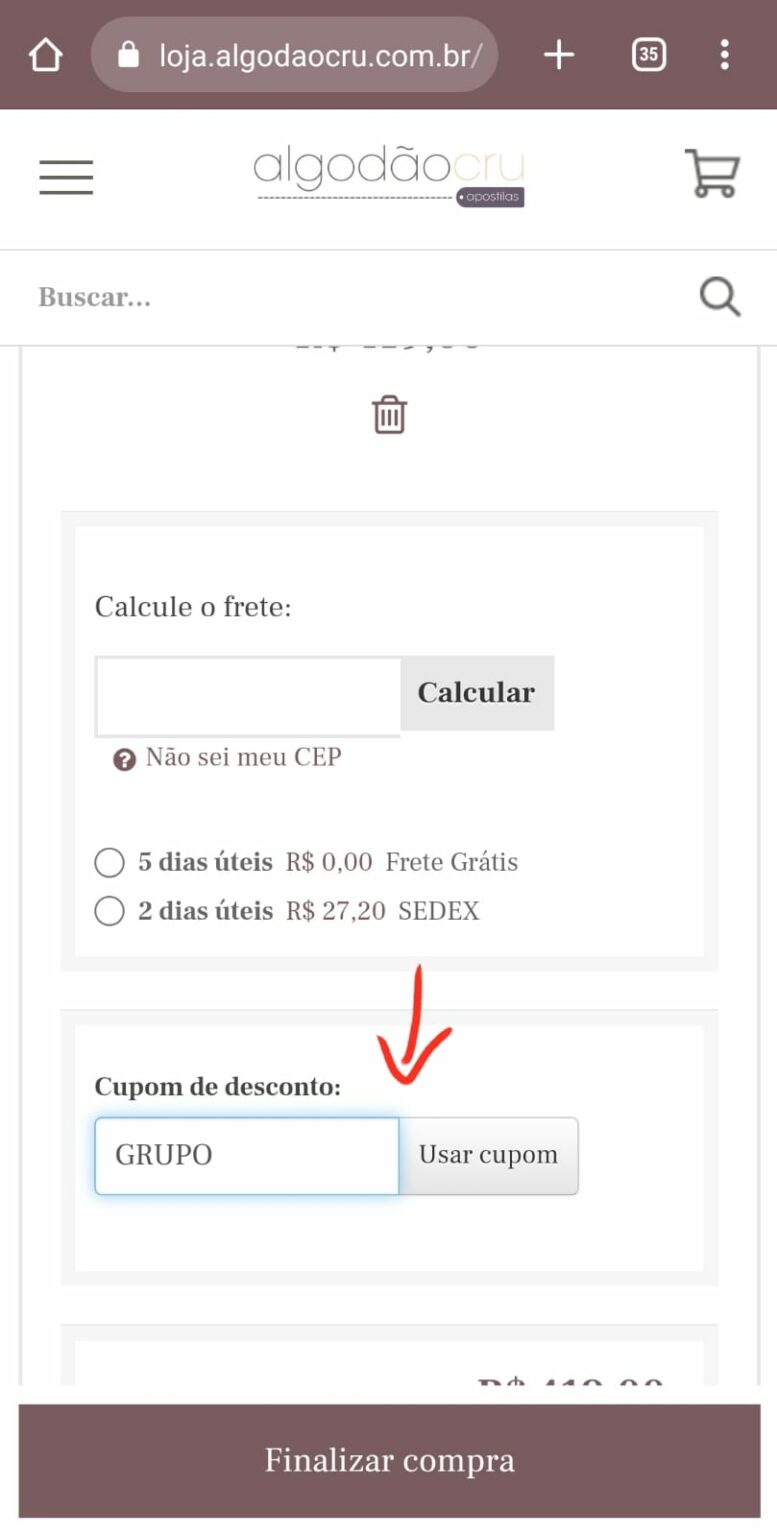The width and height of the screenshot is (777, 1536).
Task: Open the browser home page
Action: [46, 55]
